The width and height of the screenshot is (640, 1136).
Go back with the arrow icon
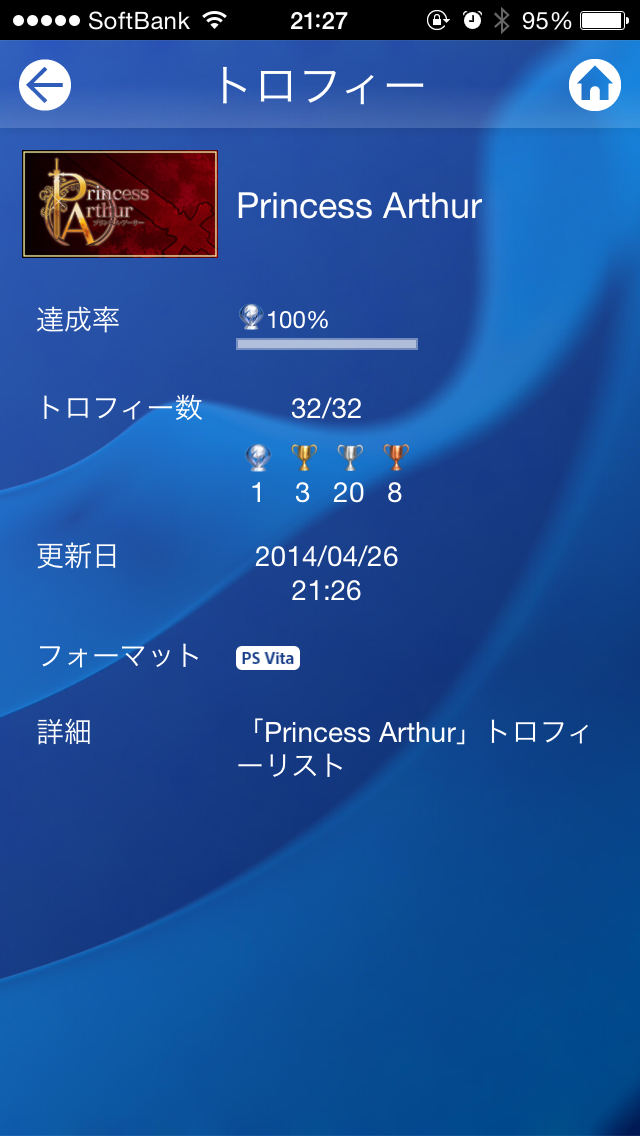[45, 86]
